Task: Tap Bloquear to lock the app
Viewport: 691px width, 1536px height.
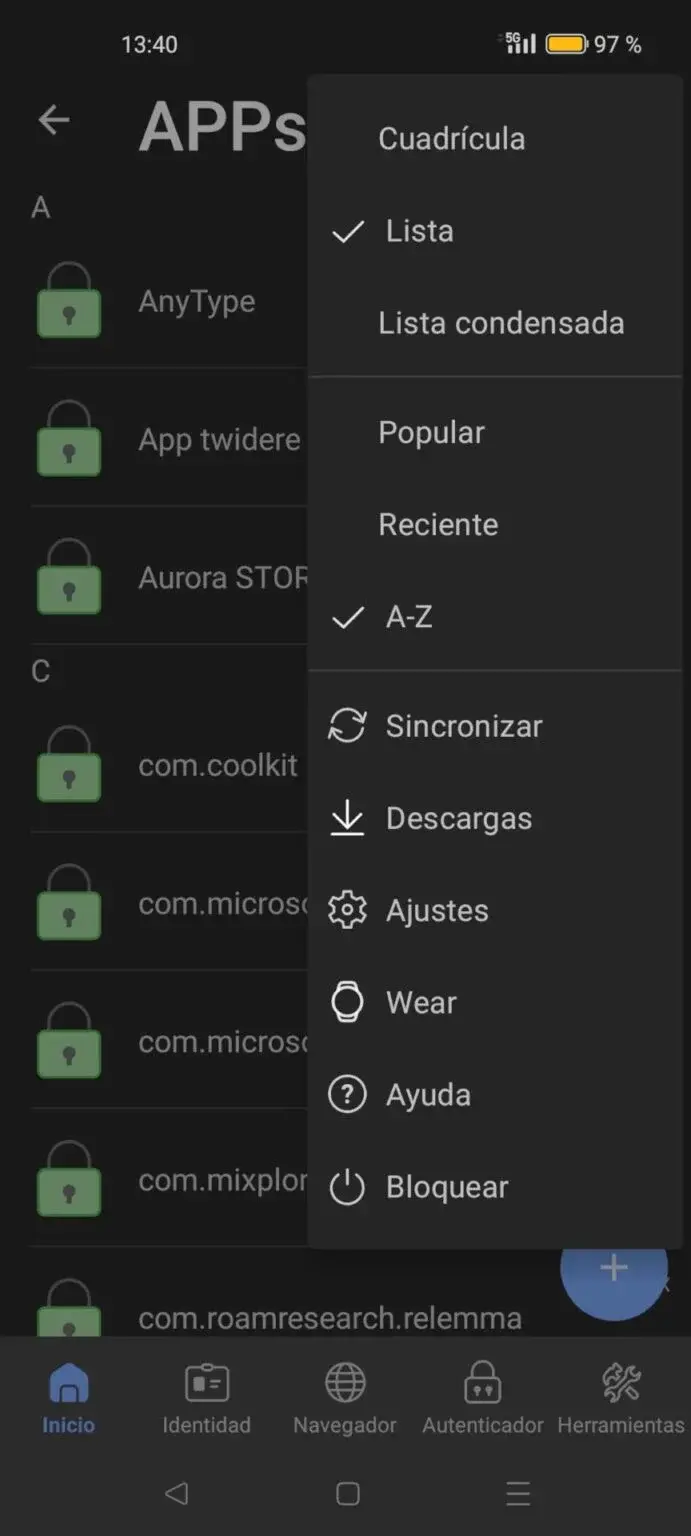Action: click(x=495, y=1187)
